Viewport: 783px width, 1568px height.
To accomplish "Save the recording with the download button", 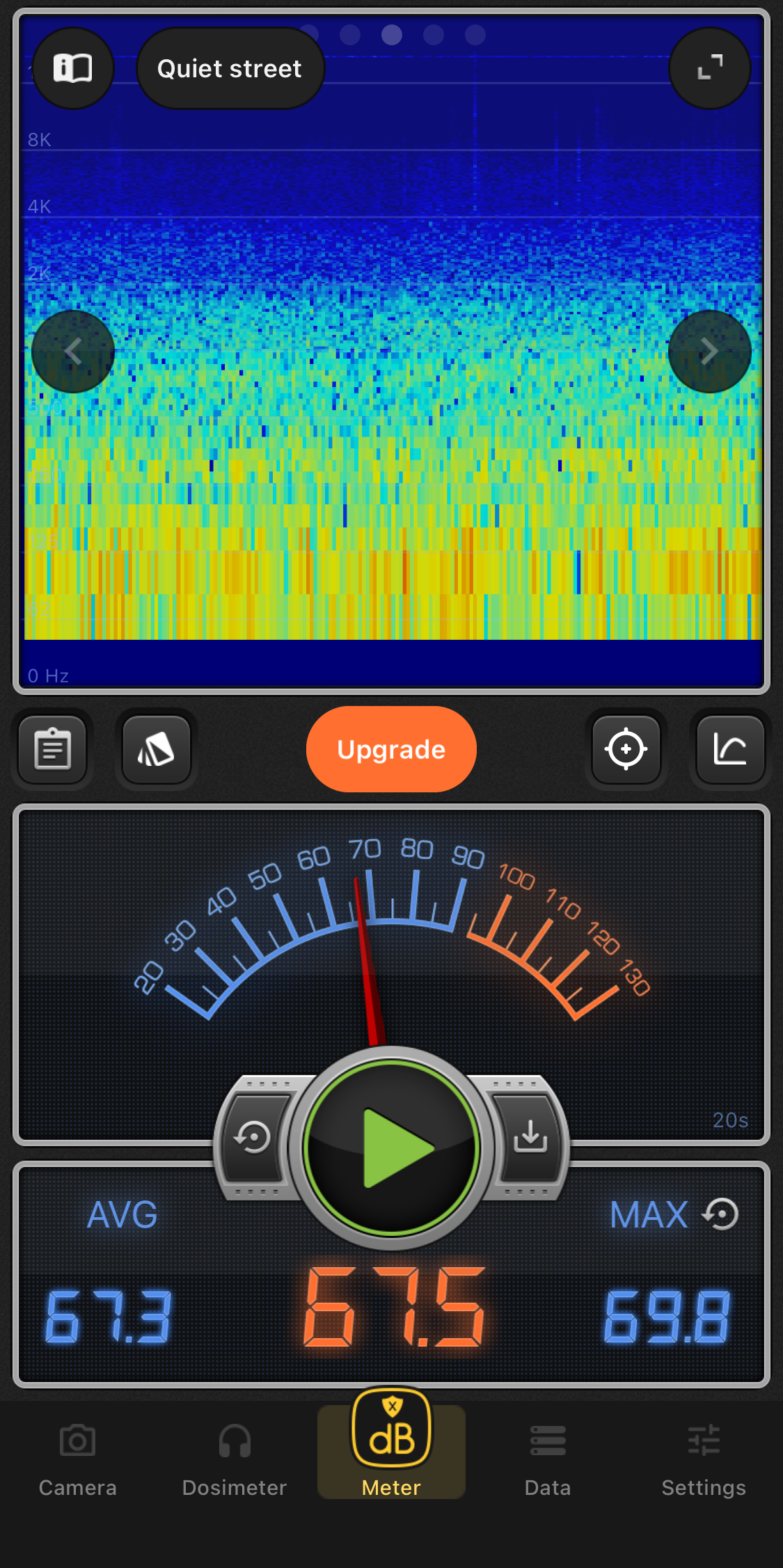I will 530,1136.
